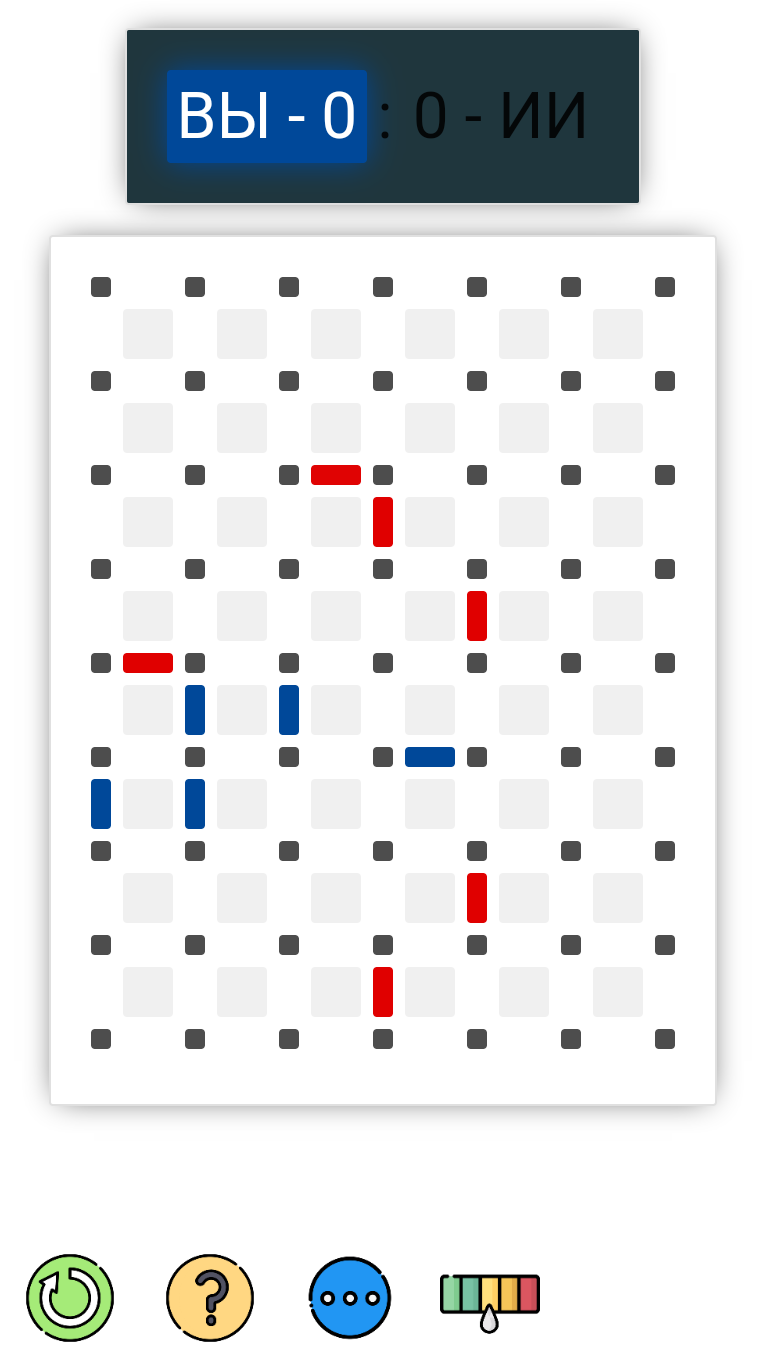Screen dimensions: 765x1360
Task: Open the blue three-dots more options button
Action: 350,1297
